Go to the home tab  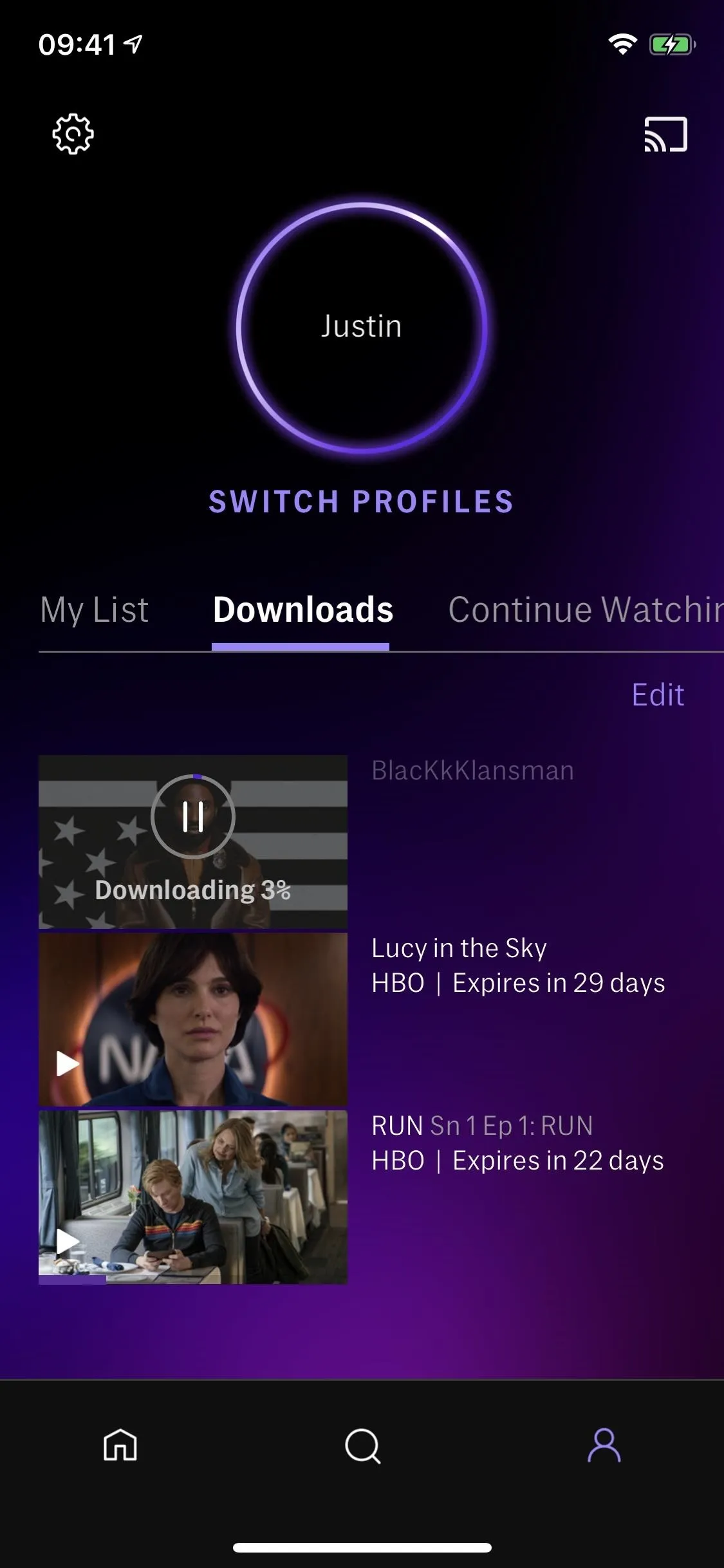point(120,1446)
